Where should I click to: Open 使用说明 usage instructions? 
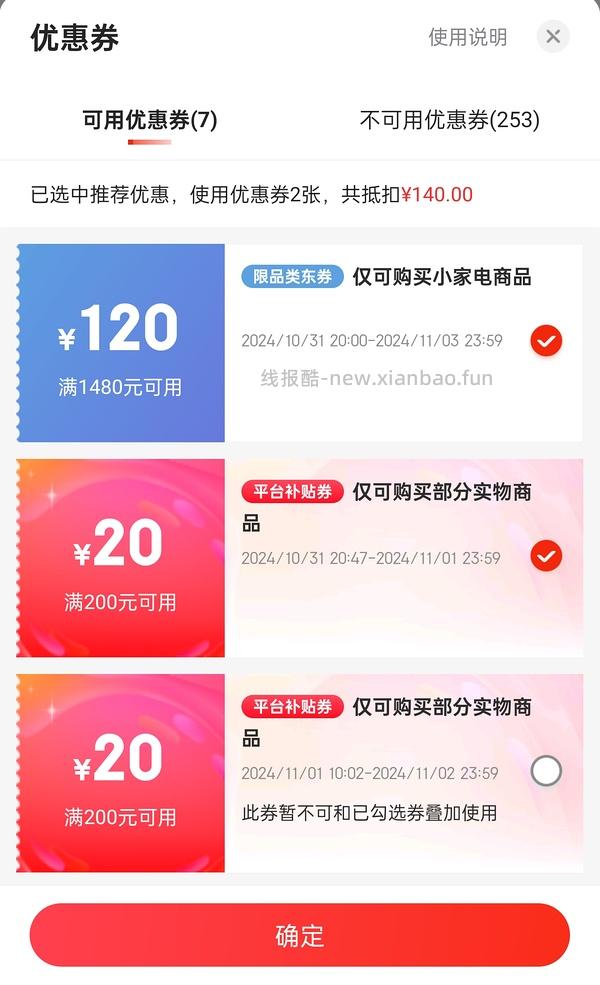point(467,38)
